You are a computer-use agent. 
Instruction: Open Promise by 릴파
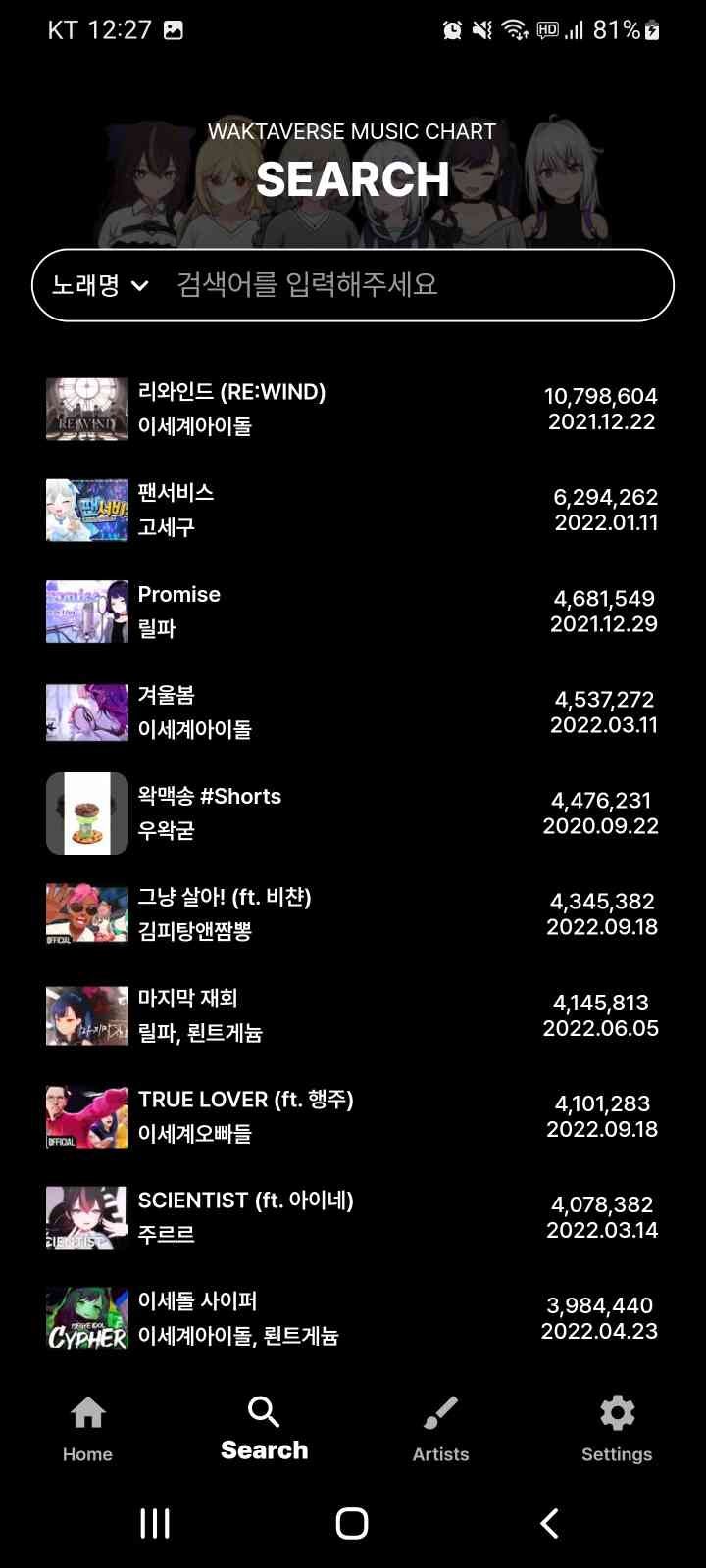351,611
